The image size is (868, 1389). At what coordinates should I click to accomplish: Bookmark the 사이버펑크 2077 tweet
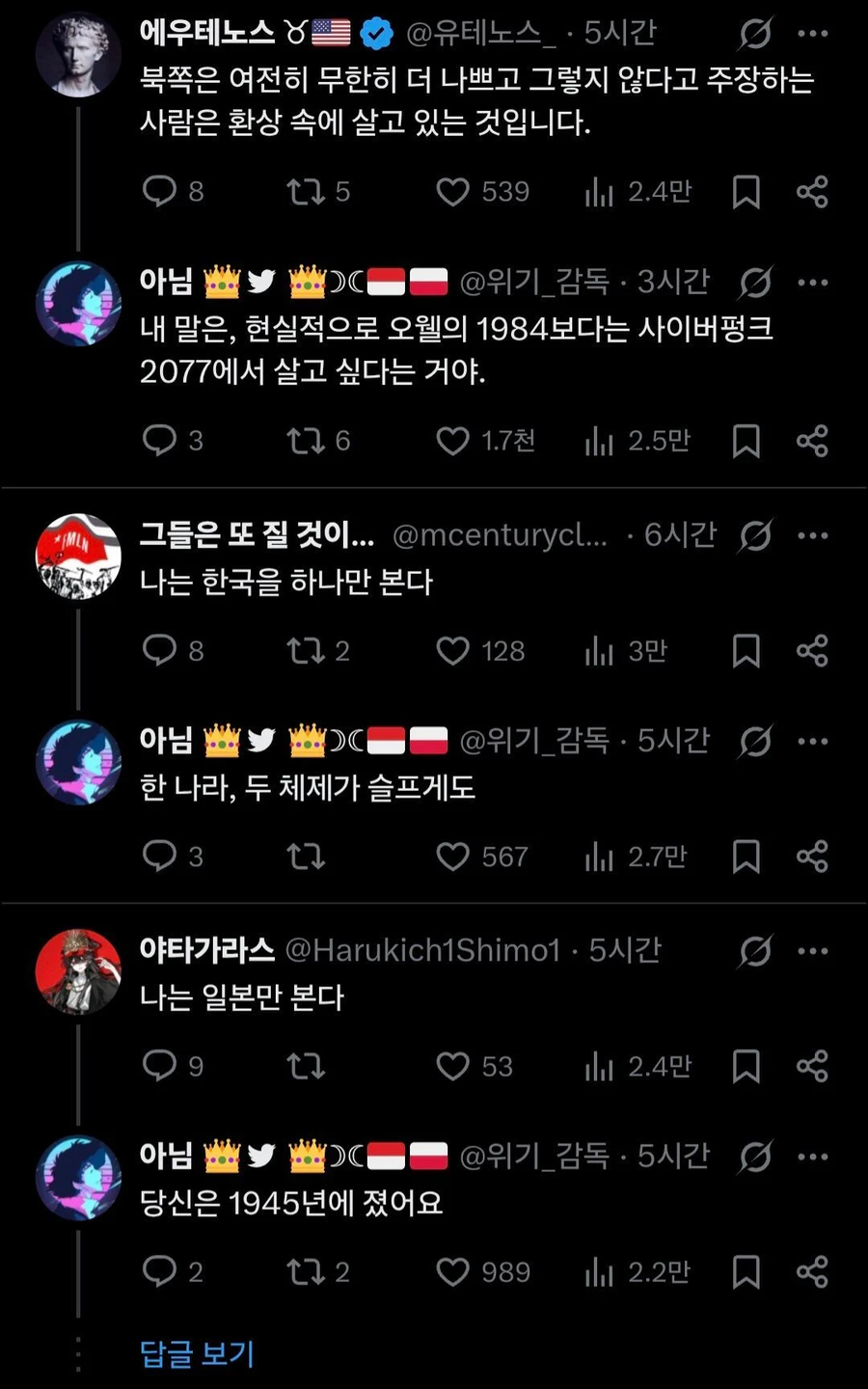(x=746, y=441)
